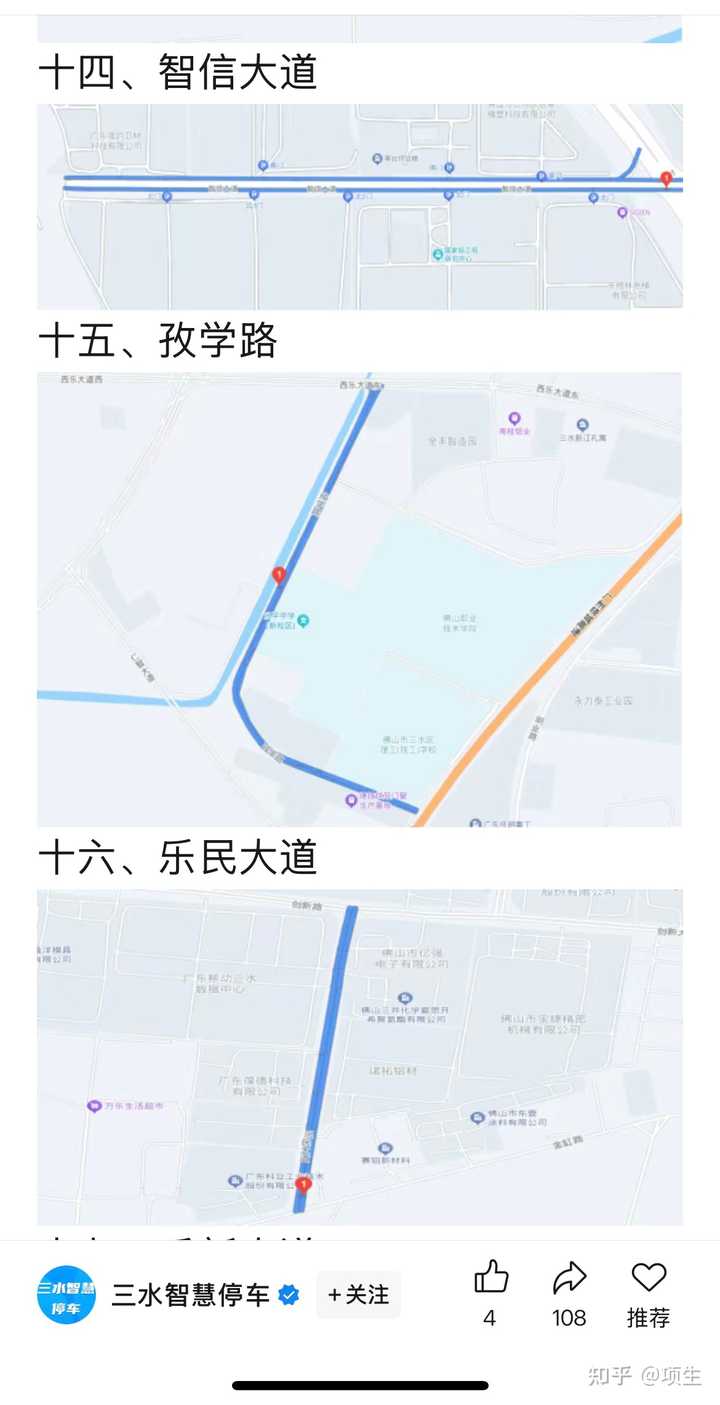Enlarge the 乐民大道 map image
Screen dimensions: 720x1405
coord(360,1056)
